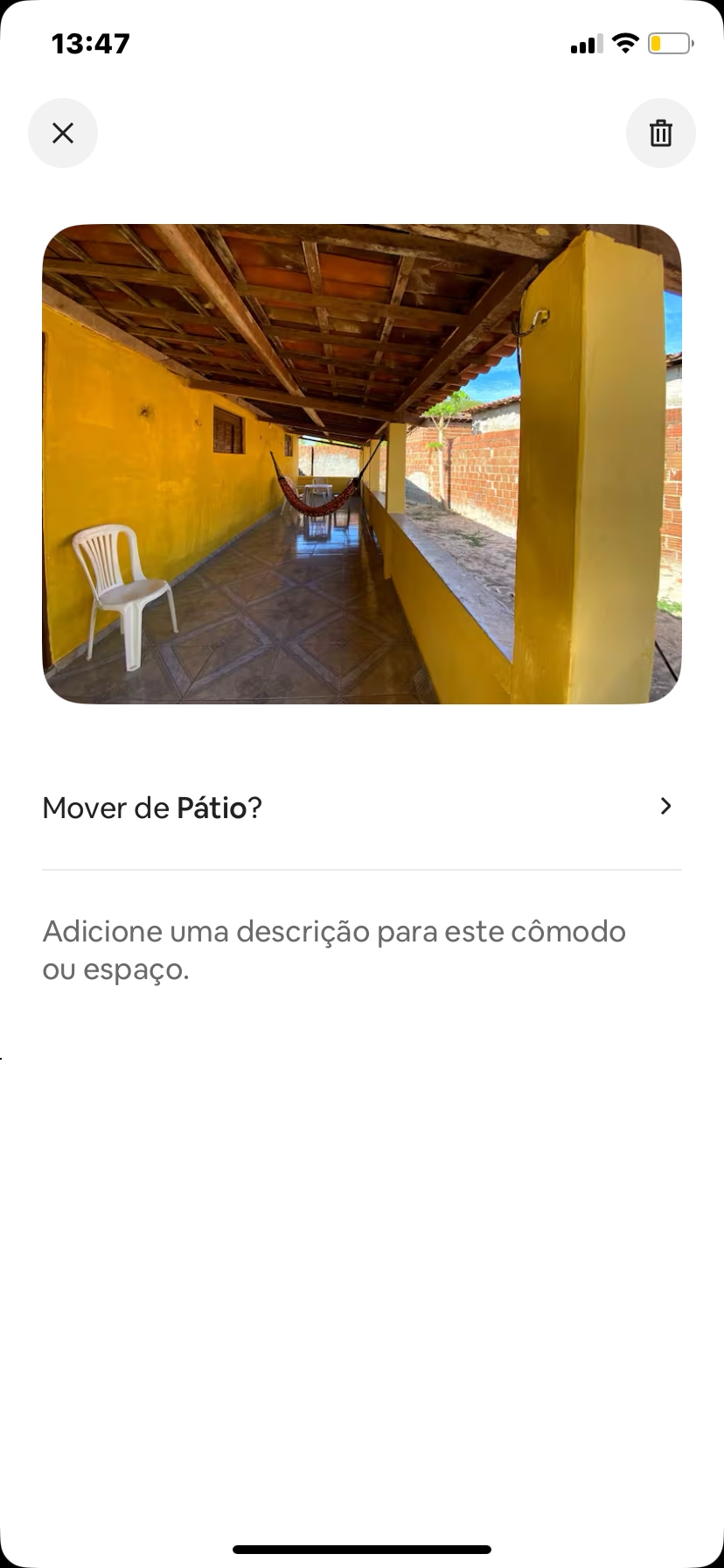Add a description for this room

[x=333, y=949]
